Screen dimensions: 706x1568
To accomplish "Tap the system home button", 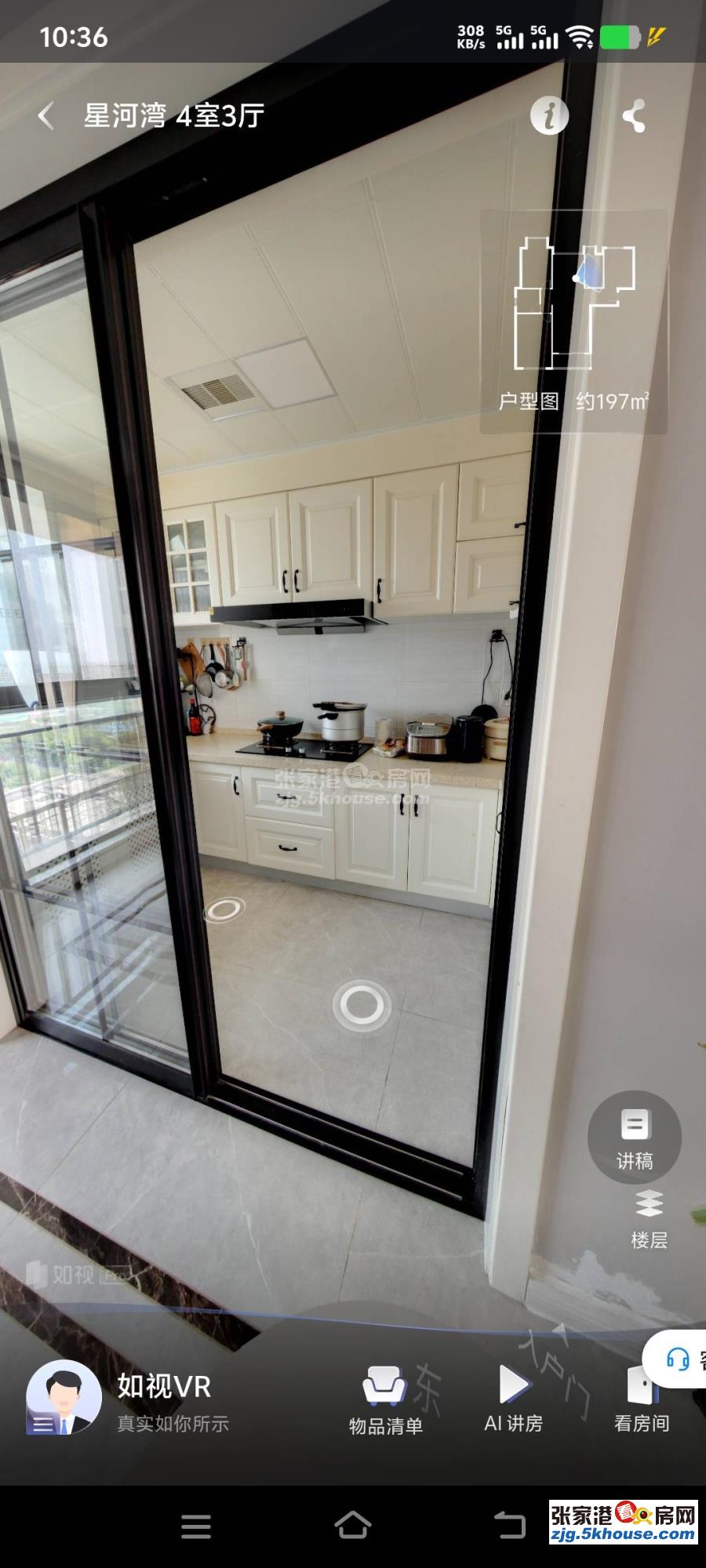I will (352, 1525).
